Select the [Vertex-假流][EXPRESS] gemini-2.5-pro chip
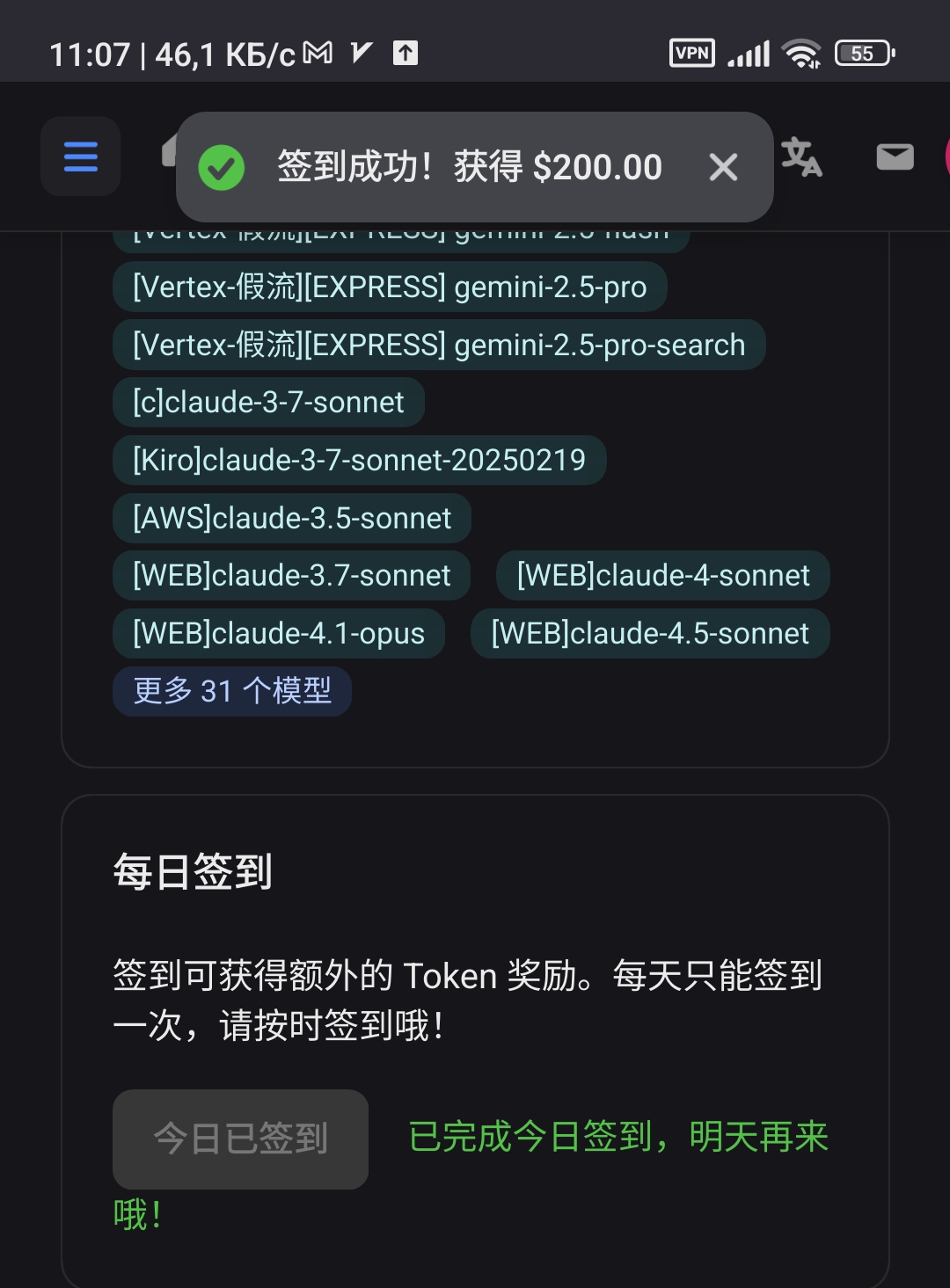This screenshot has width=950, height=1288. click(390, 287)
